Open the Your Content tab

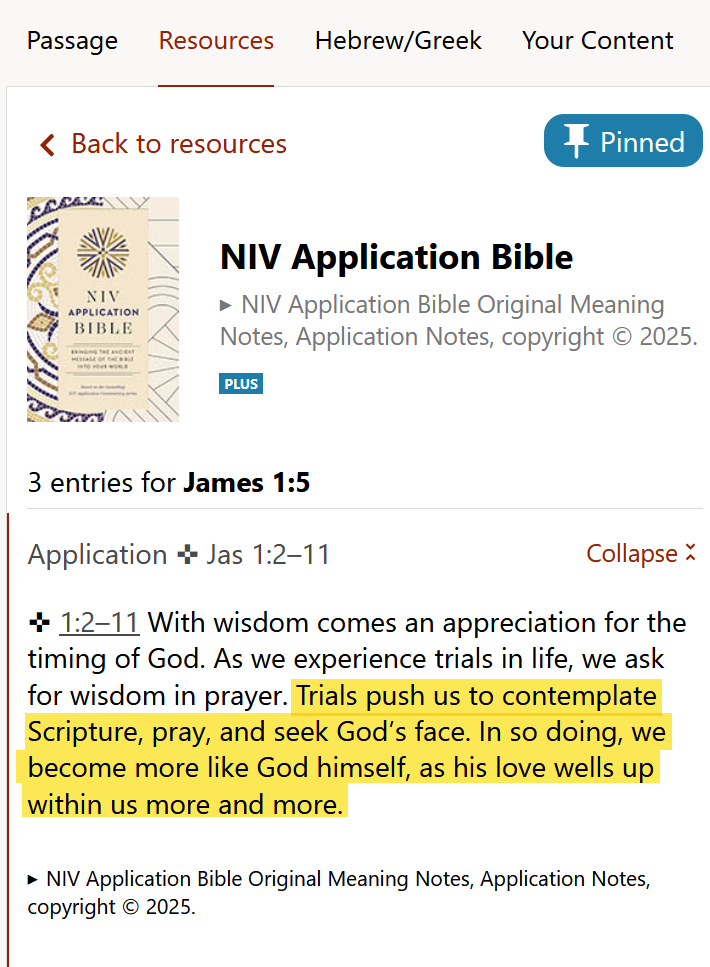[597, 41]
